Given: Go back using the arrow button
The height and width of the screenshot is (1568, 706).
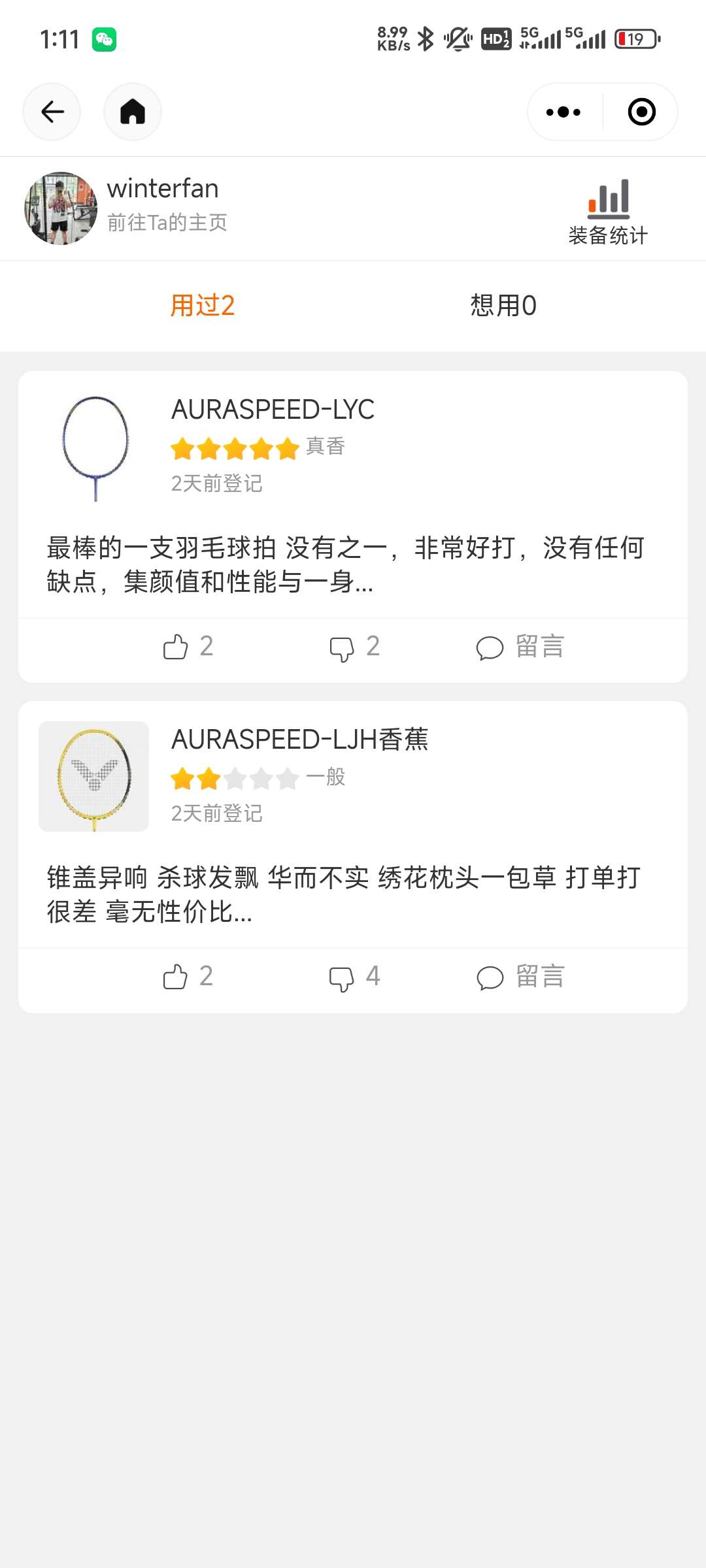Looking at the screenshot, I should [52, 112].
